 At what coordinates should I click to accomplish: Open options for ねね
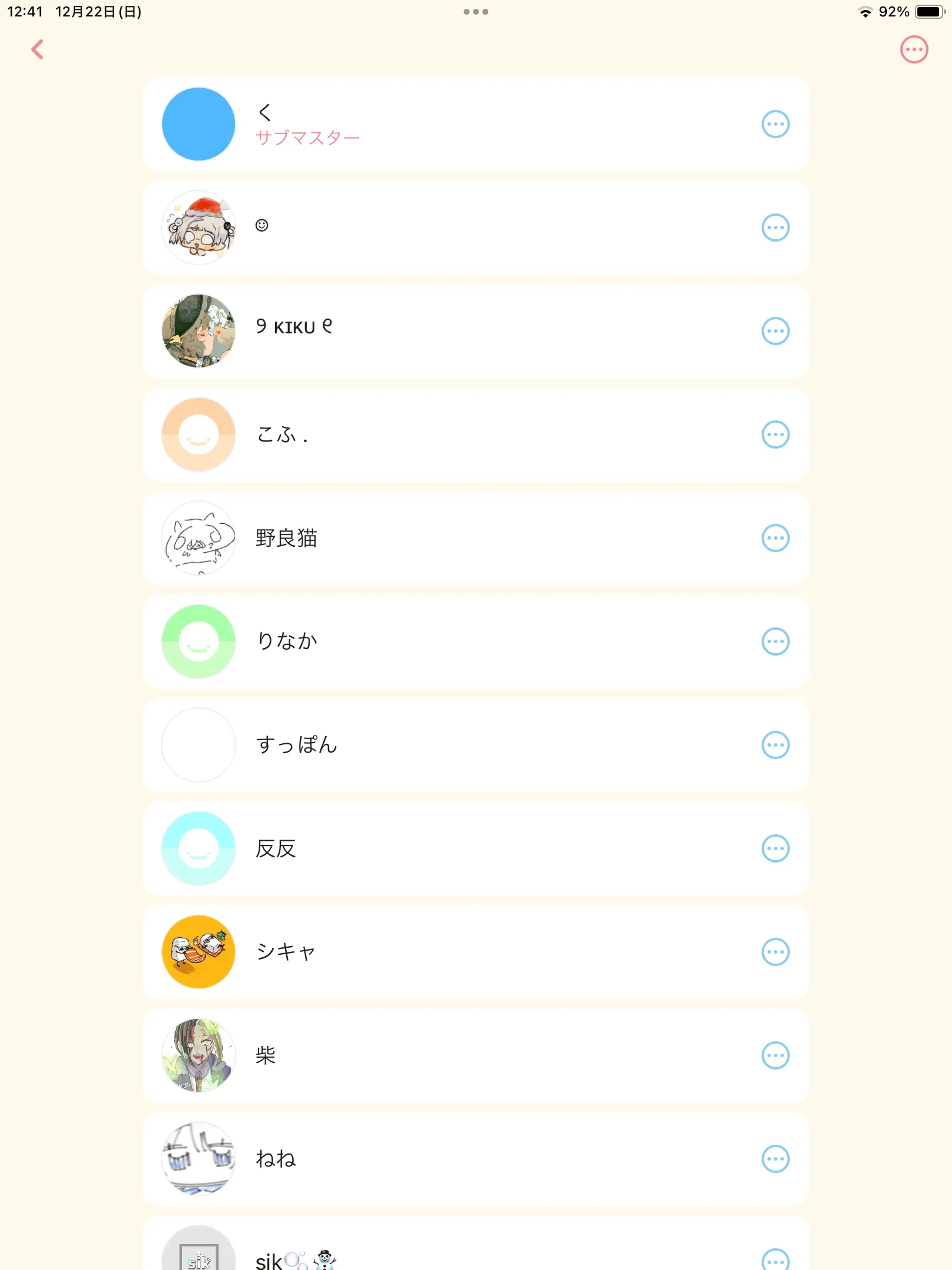[x=775, y=1159]
